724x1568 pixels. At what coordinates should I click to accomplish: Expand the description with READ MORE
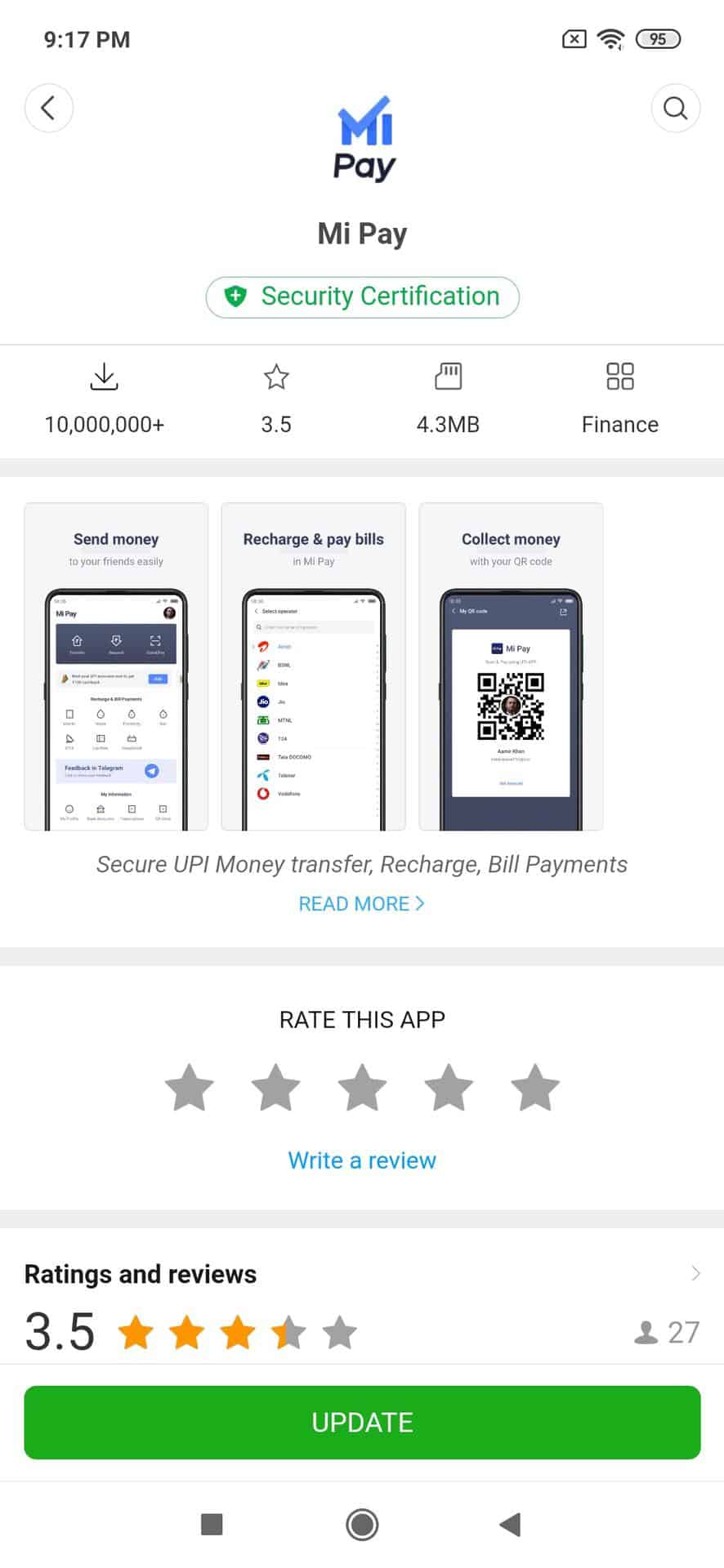[x=361, y=904]
